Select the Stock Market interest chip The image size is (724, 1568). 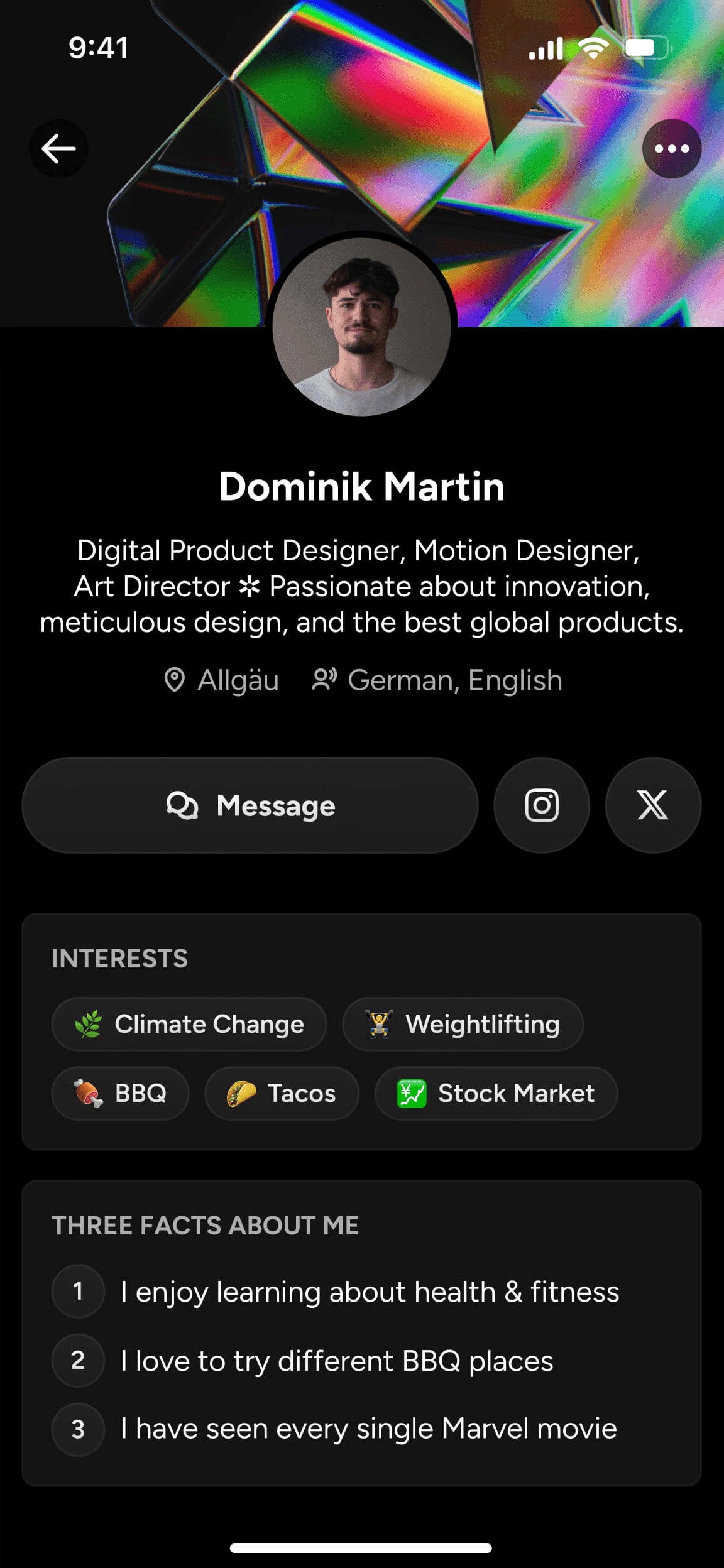496,1093
